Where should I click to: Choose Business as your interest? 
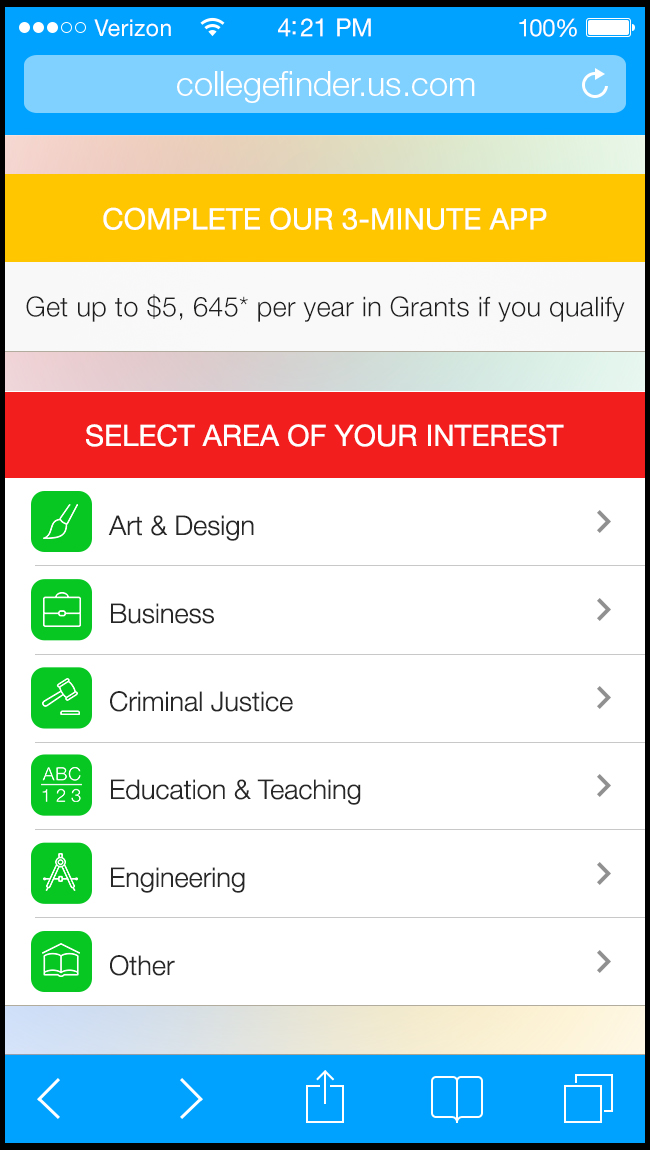[x=324, y=611]
